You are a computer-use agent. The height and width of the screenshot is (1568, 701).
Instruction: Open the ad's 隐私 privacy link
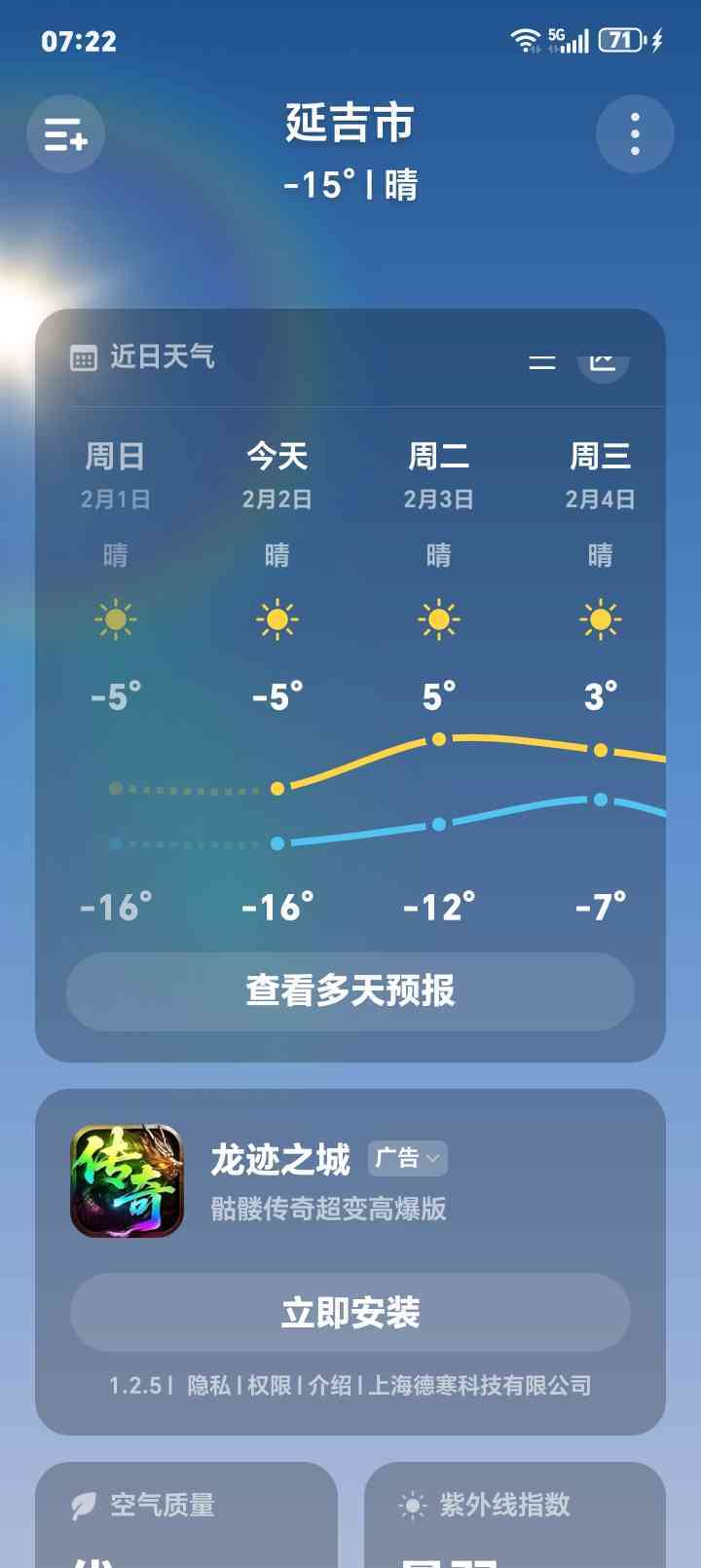[209, 1386]
